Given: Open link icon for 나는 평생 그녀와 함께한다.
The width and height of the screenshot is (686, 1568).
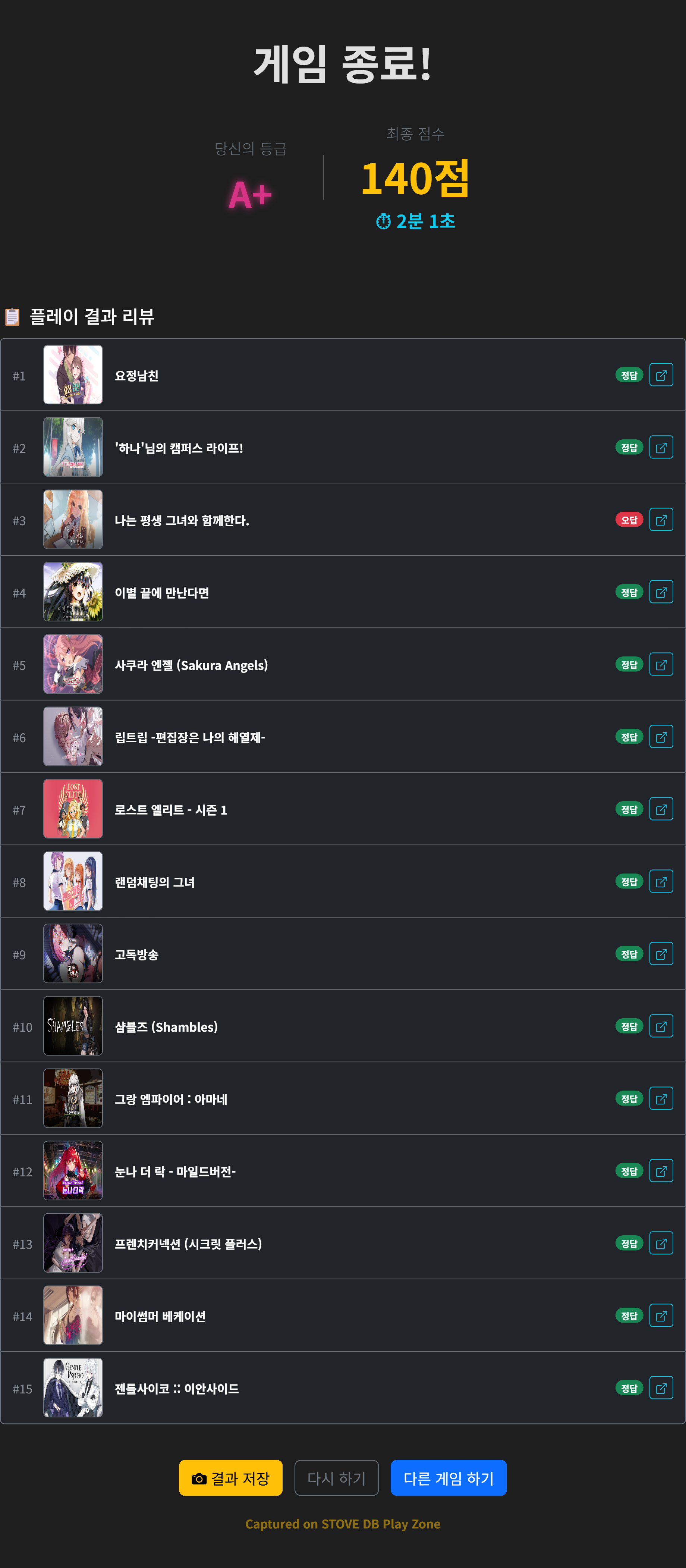Looking at the screenshot, I should point(660,520).
